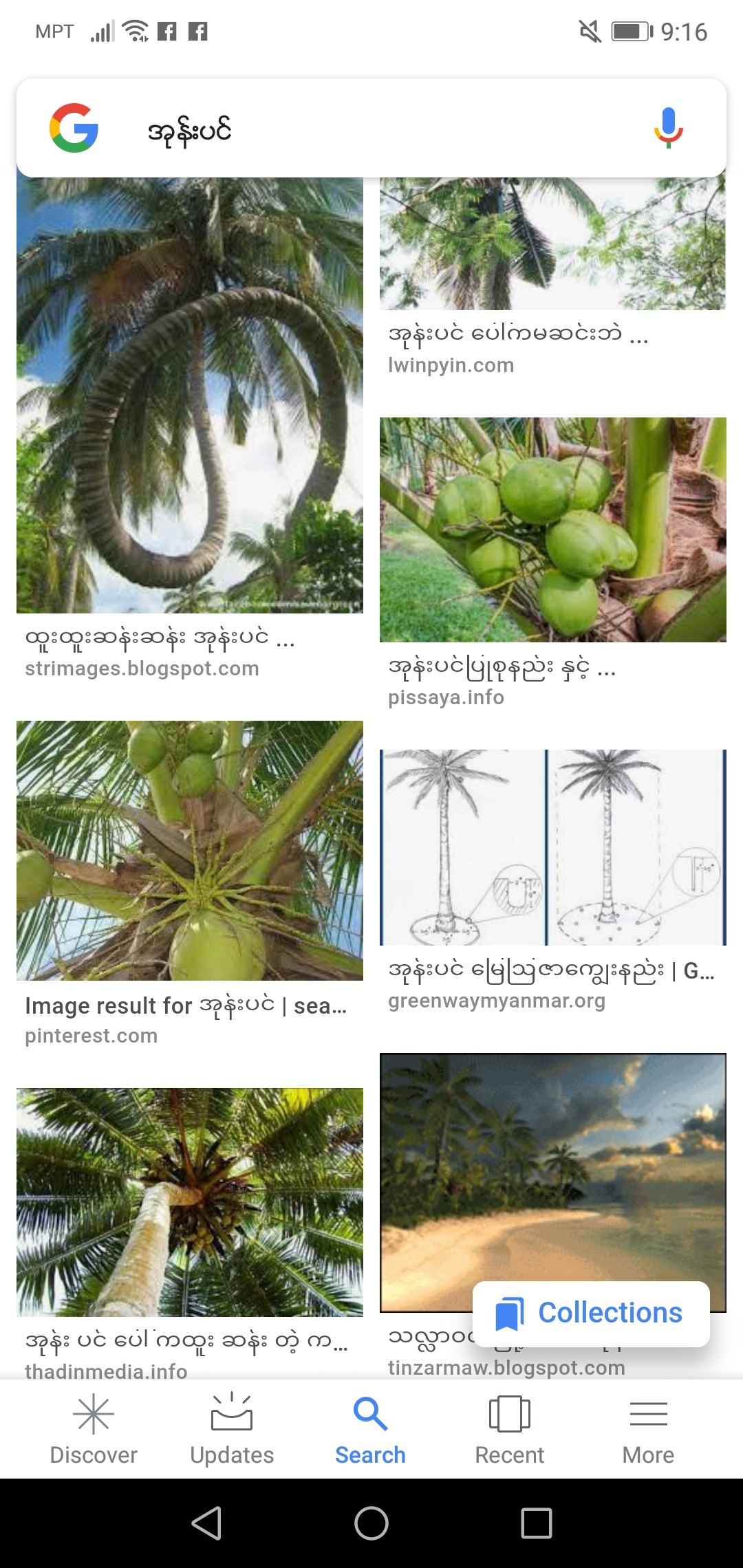Open the lwinpyin.com image result

(552, 244)
